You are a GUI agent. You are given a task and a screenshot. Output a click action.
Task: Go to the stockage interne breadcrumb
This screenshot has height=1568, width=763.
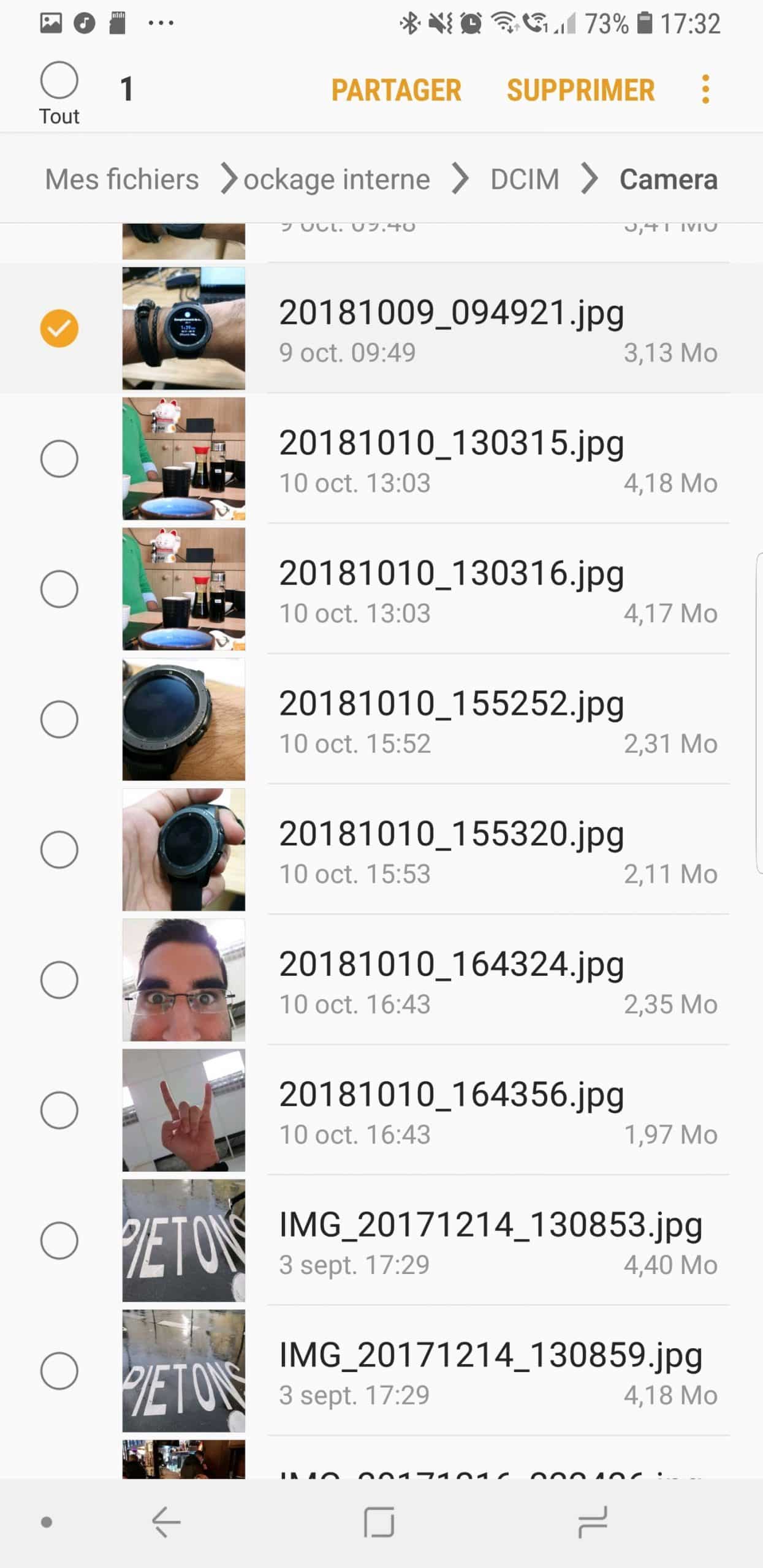click(336, 179)
